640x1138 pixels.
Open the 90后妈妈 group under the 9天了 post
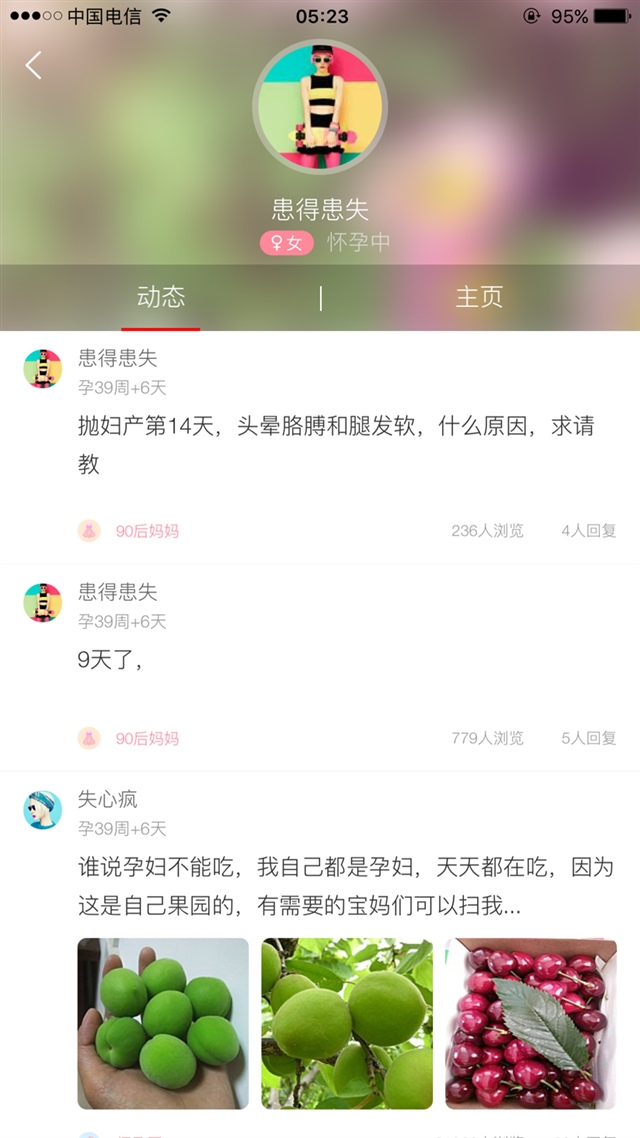pyautogui.click(x=146, y=738)
